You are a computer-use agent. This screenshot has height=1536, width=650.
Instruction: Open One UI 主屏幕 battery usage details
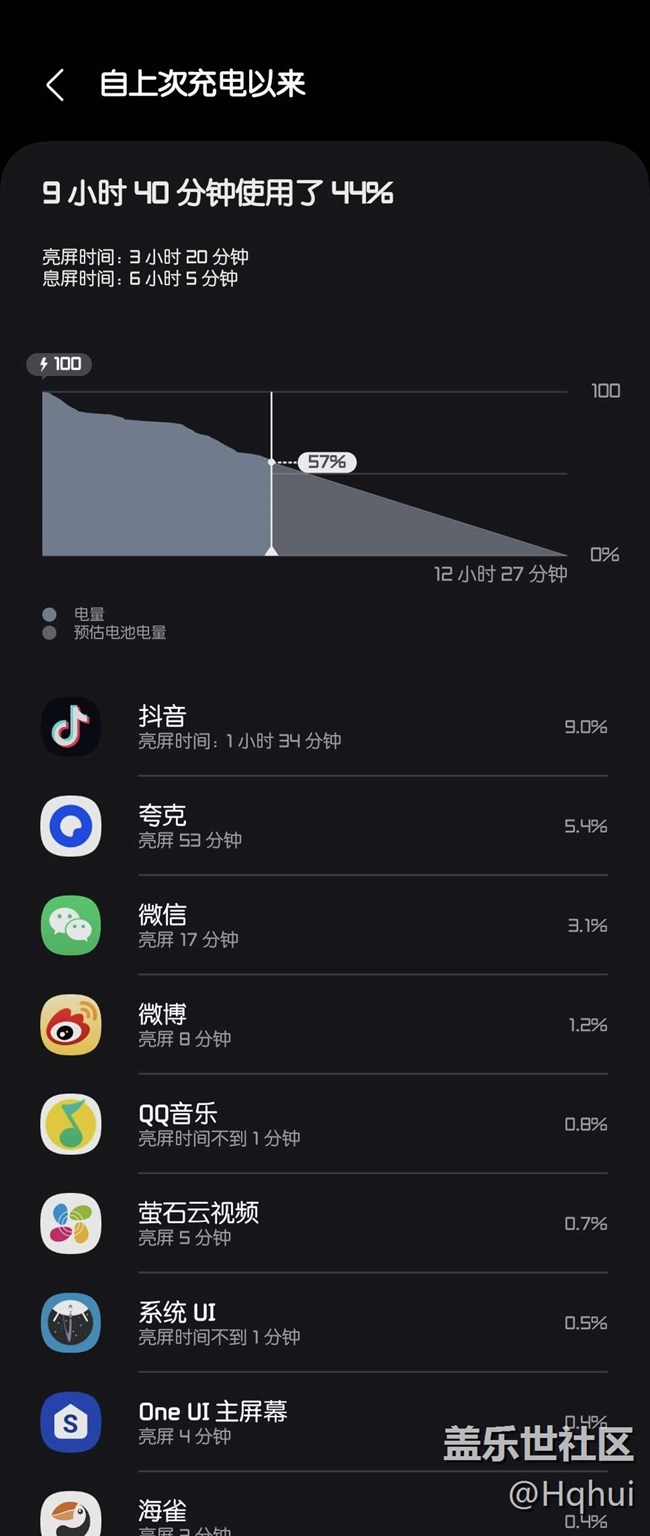pos(323,1421)
